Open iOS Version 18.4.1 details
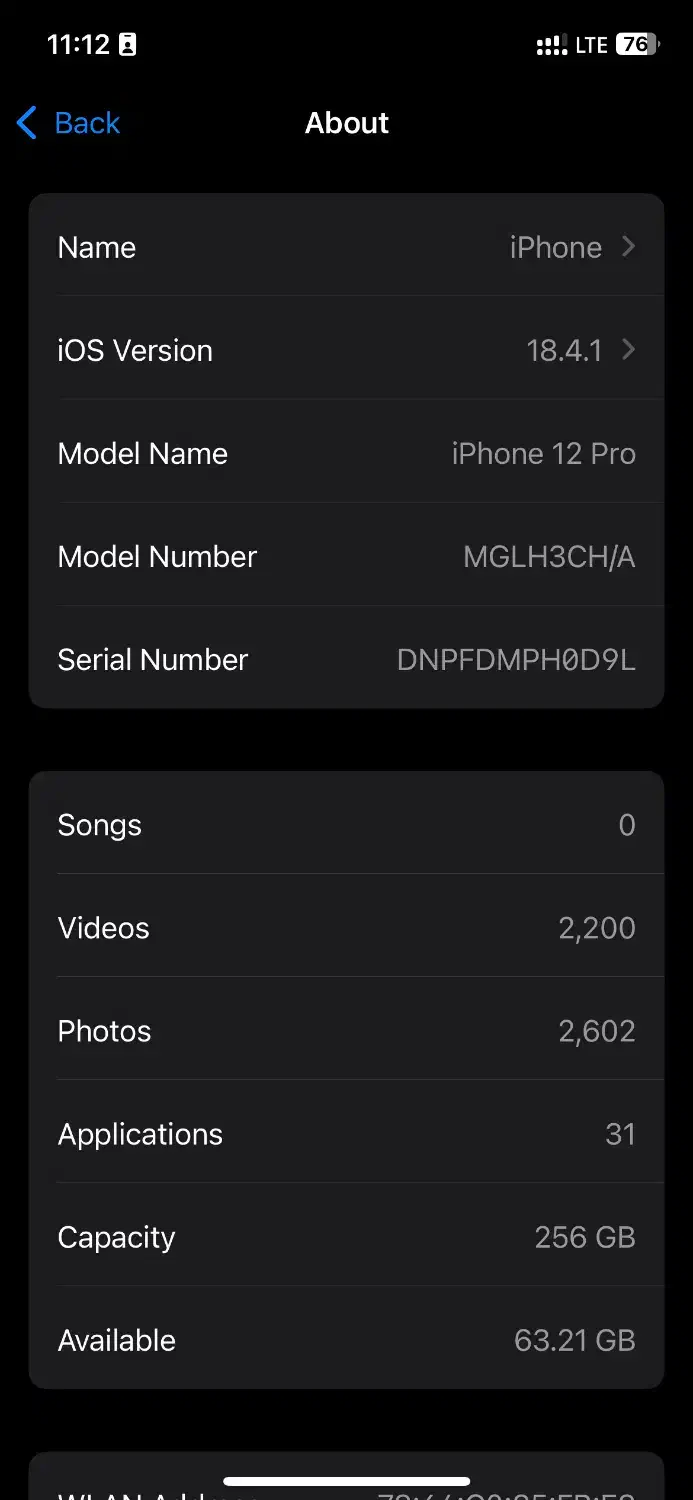This screenshot has width=693, height=1500. (346, 350)
